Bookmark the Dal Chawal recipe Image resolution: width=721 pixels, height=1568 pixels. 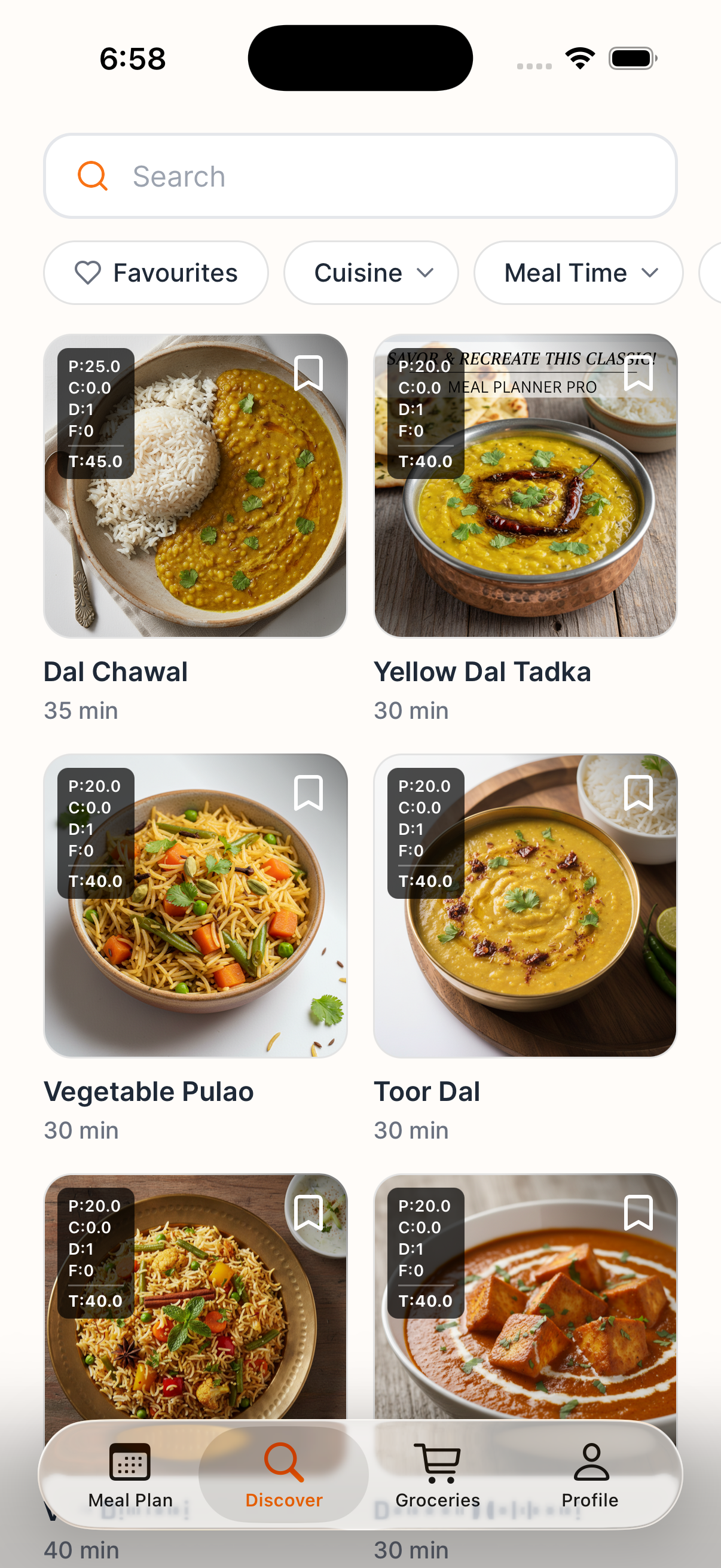click(x=308, y=373)
